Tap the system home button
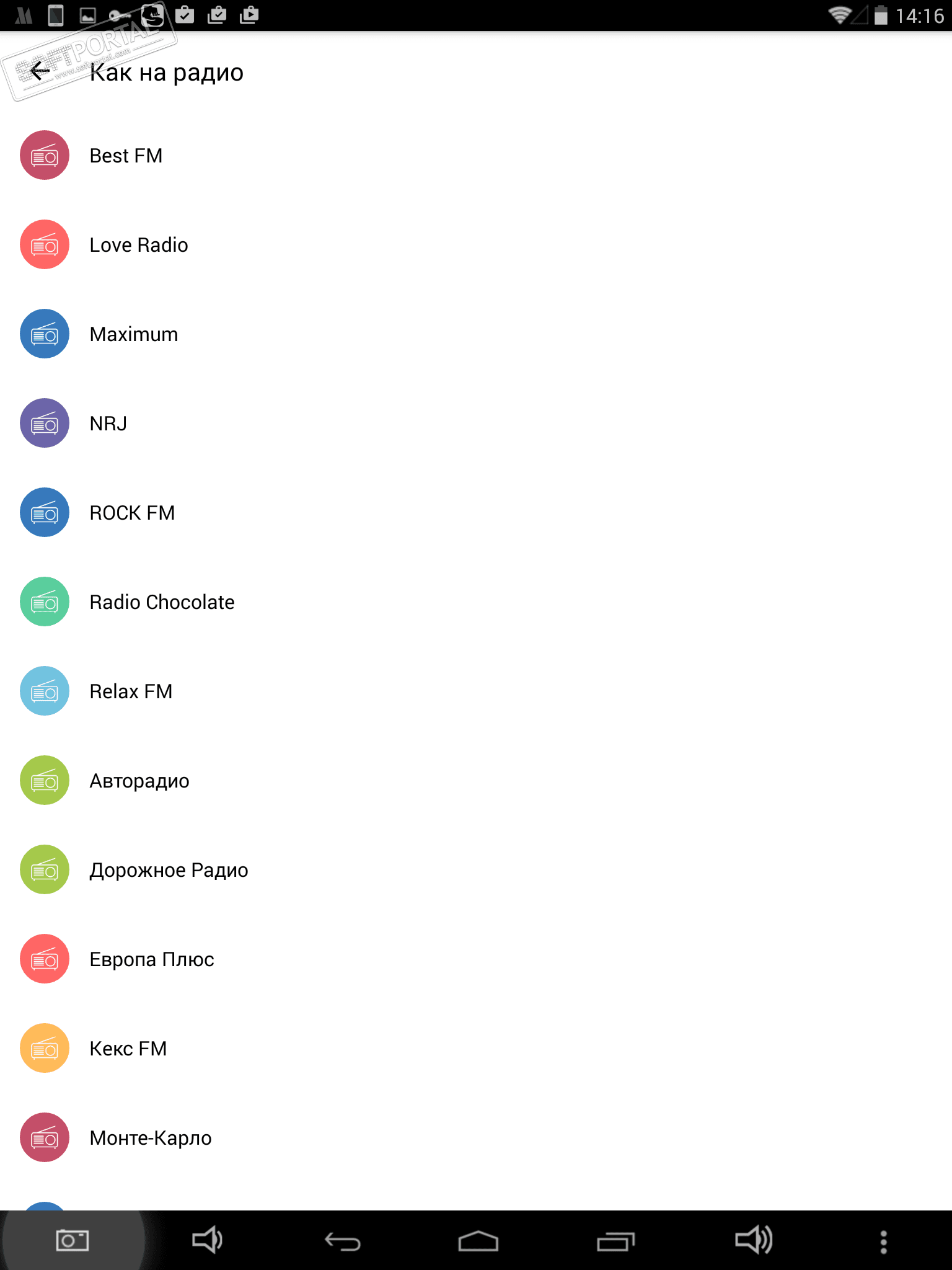The height and width of the screenshot is (1270, 952). coord(478,1241)
